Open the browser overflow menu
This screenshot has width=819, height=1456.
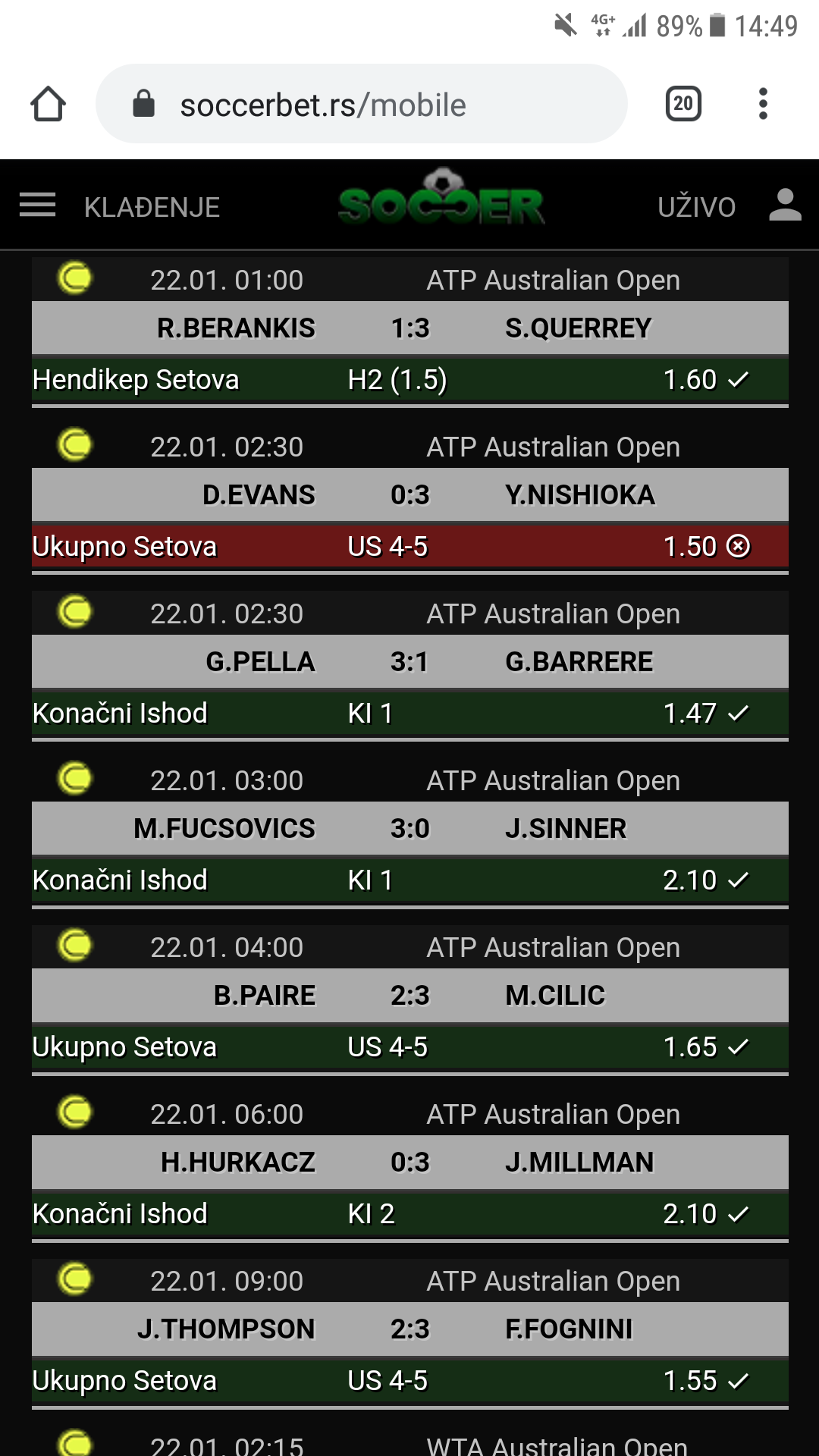tap(763, 104)
